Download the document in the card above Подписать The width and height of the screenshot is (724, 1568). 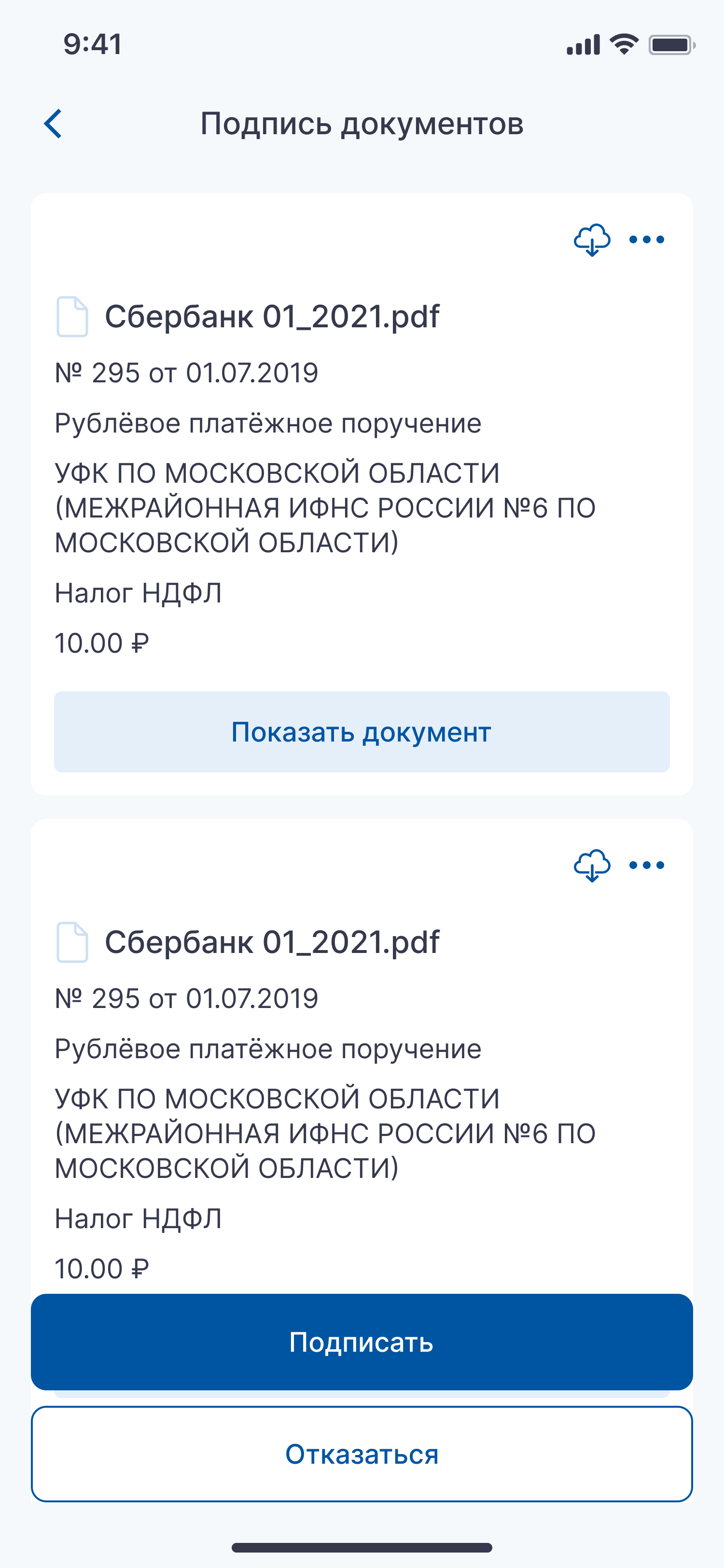(591, 865)
